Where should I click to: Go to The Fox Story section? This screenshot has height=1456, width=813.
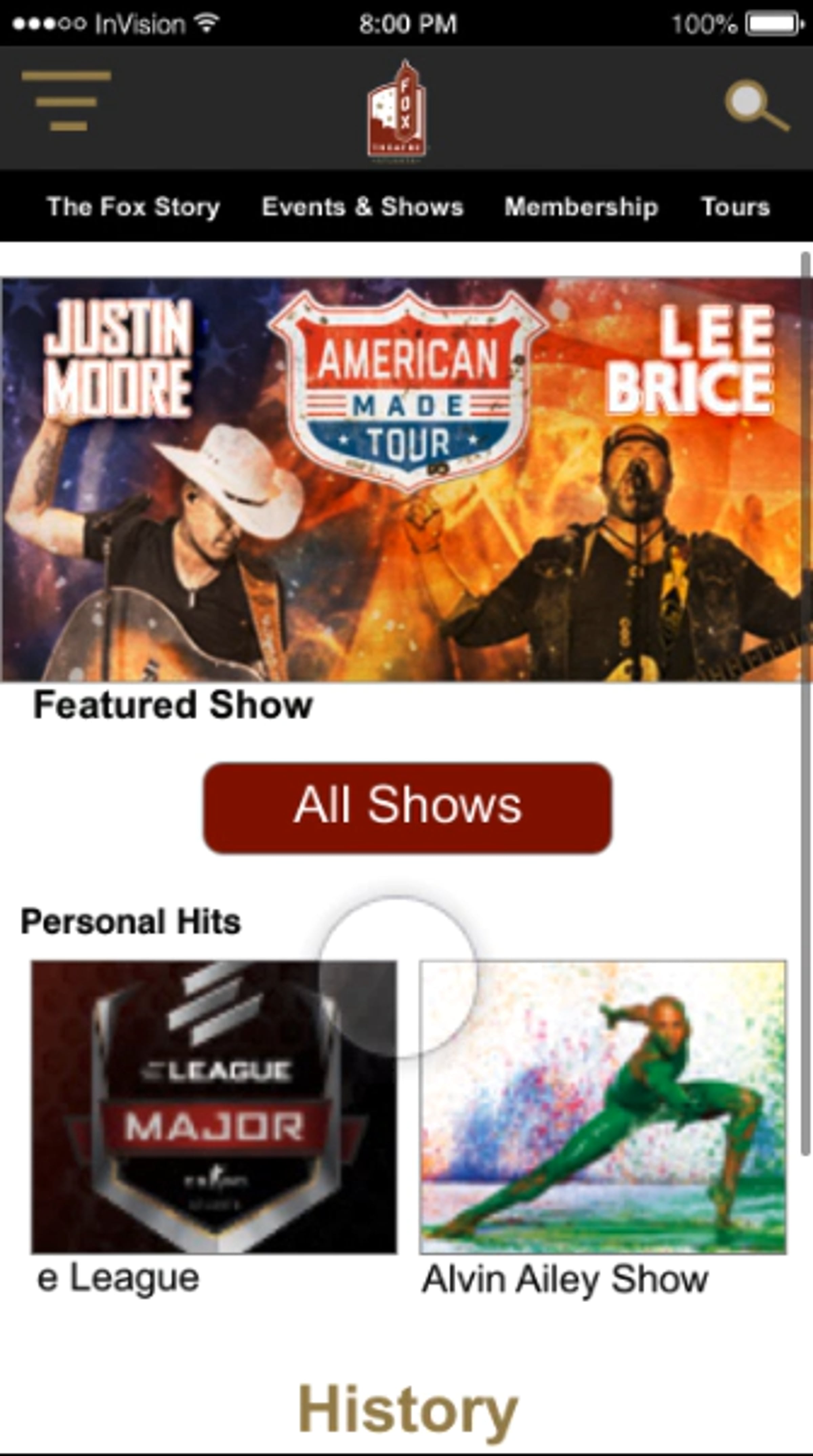(x=133, y=207)
